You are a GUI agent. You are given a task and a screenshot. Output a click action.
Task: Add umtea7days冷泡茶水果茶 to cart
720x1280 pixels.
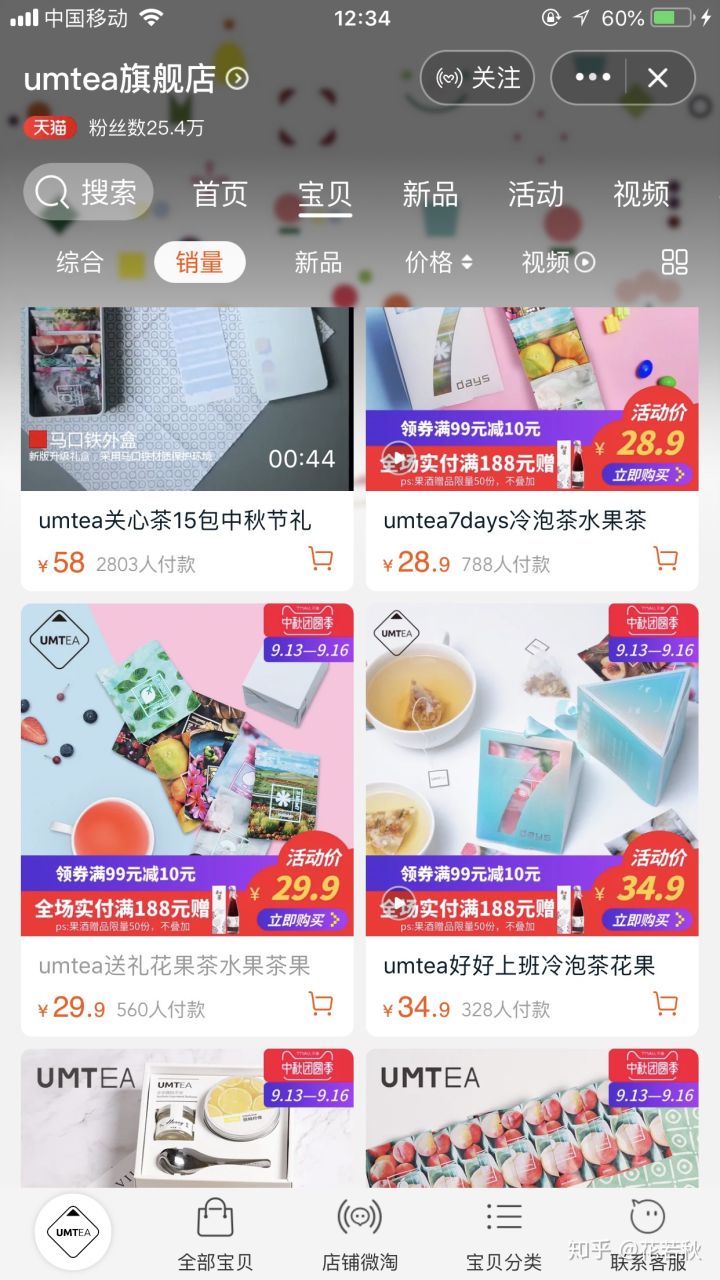click(665, 559)
